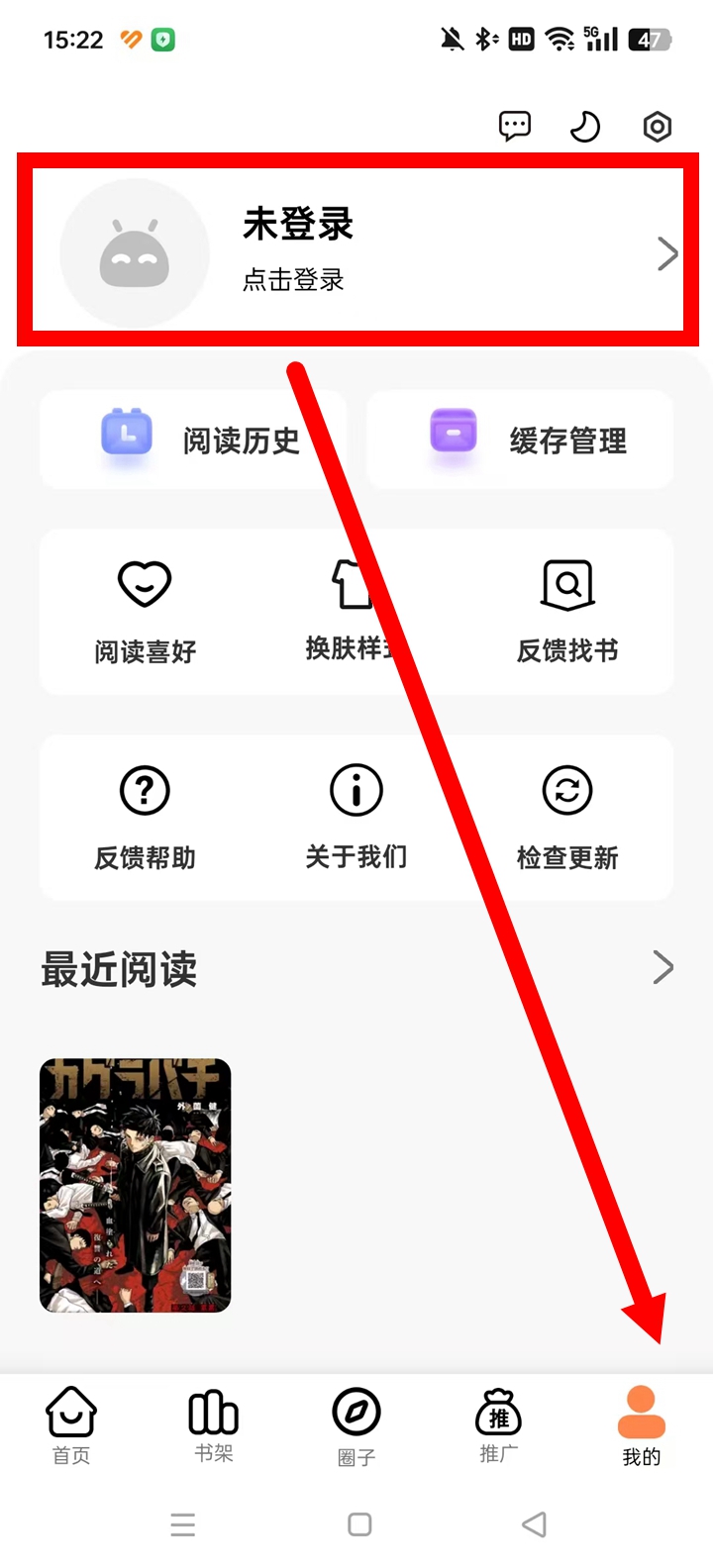Viewport: 713px width, 1568px height.
Task: Switch to the 推广 promotion tab
Action: [499, 1425]
